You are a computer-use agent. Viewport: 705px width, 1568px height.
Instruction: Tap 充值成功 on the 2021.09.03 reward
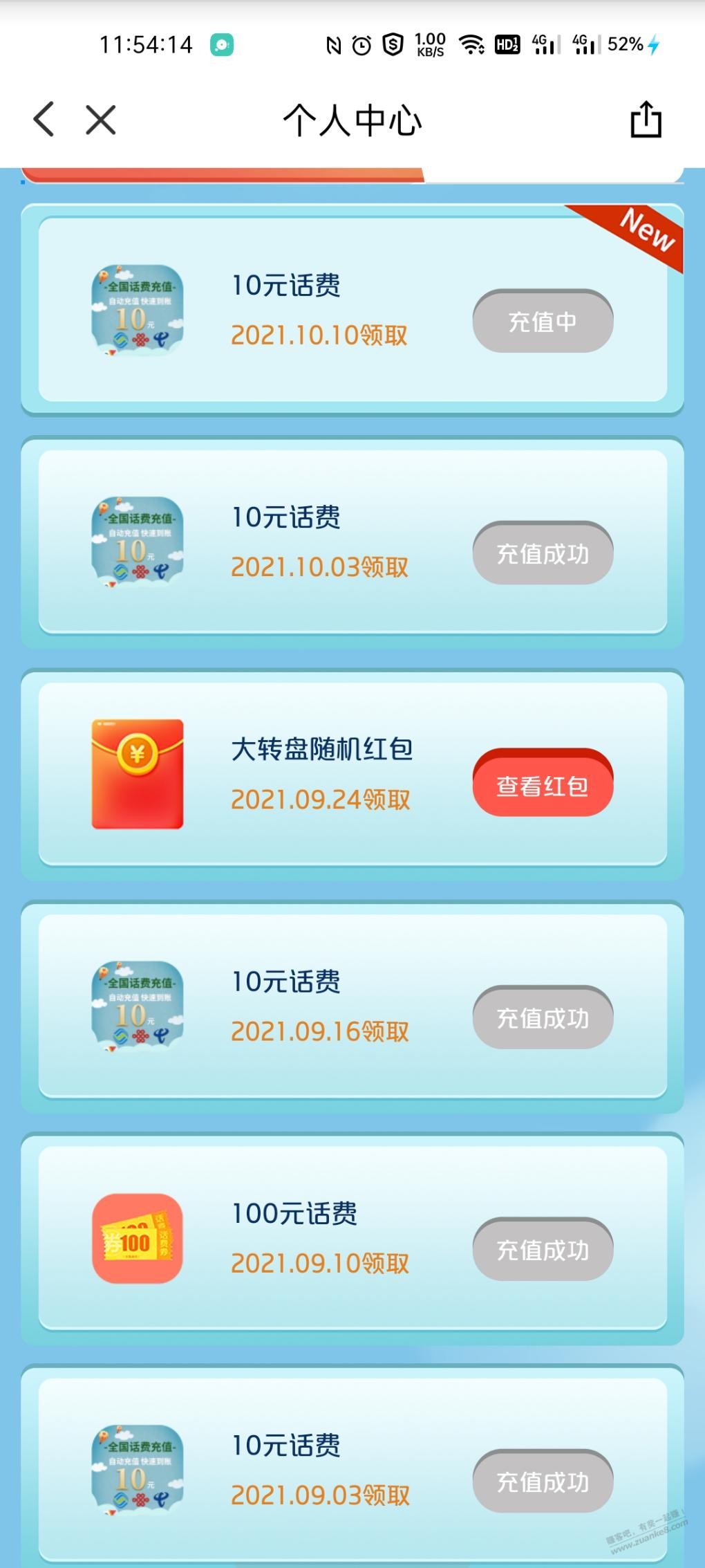tap(543, 1482)
